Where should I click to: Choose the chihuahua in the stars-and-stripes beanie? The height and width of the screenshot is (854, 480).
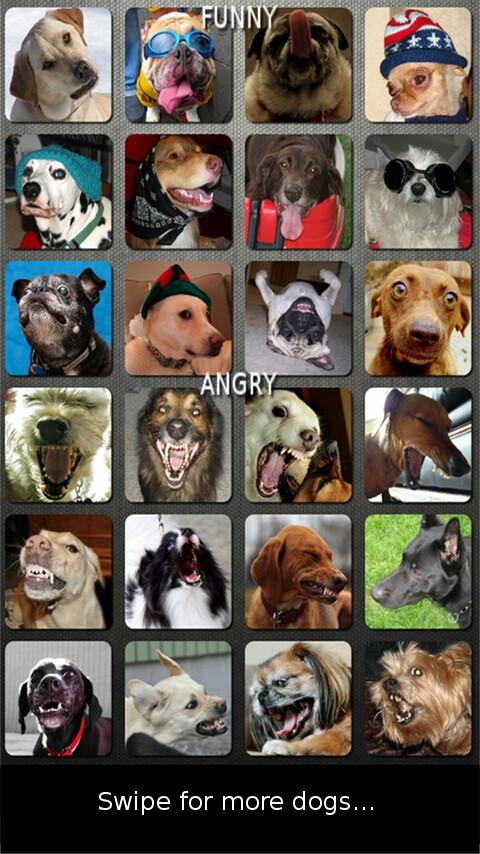[x=418, y=64]
